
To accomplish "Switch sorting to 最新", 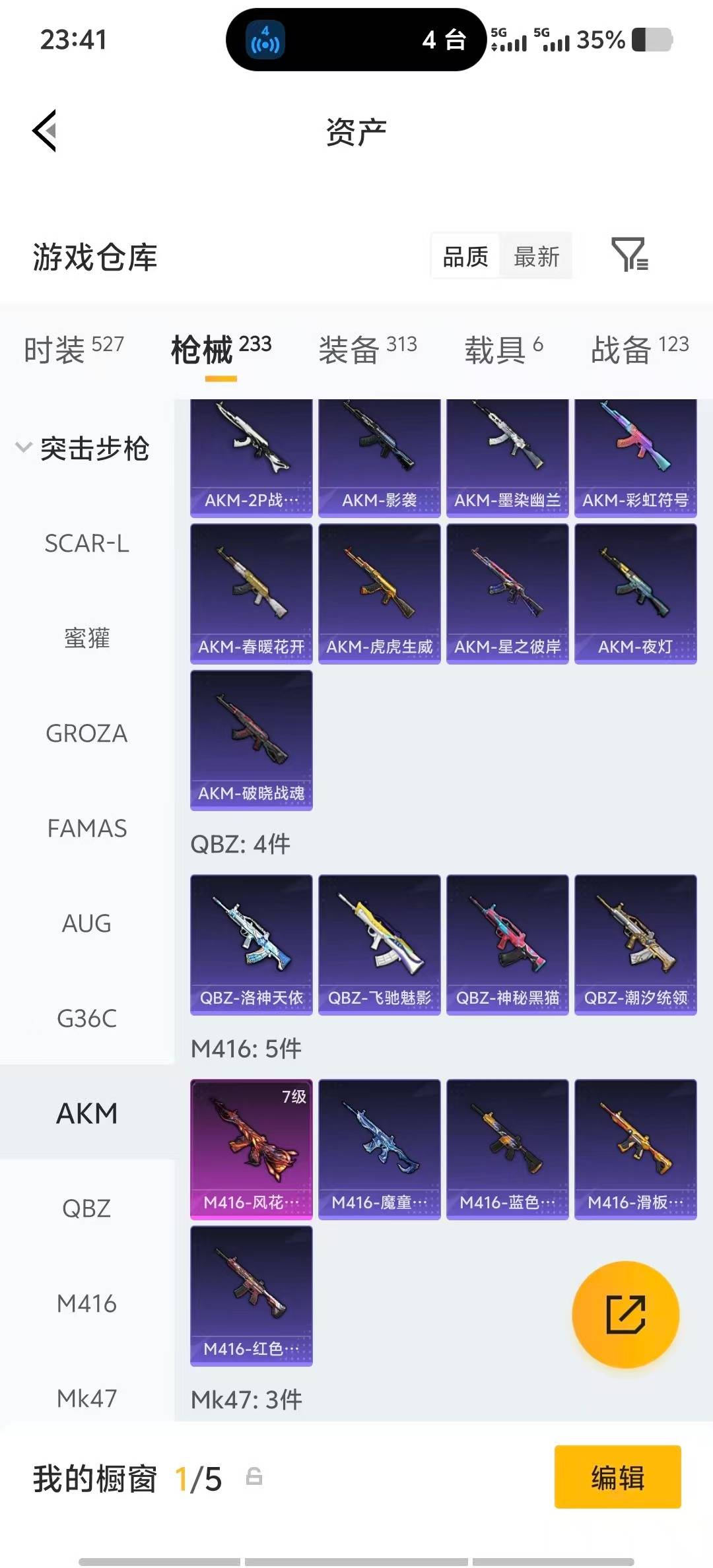I will point(536,256).
